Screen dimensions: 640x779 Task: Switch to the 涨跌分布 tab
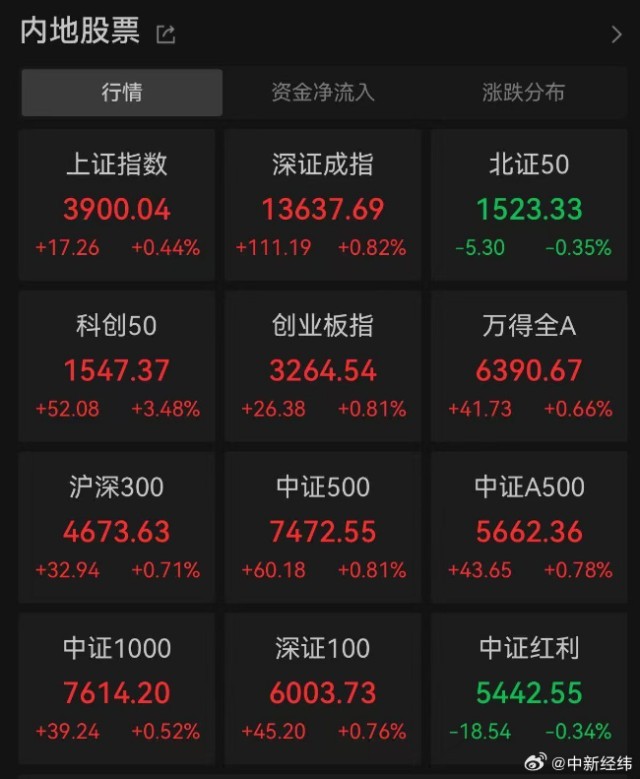523,93
